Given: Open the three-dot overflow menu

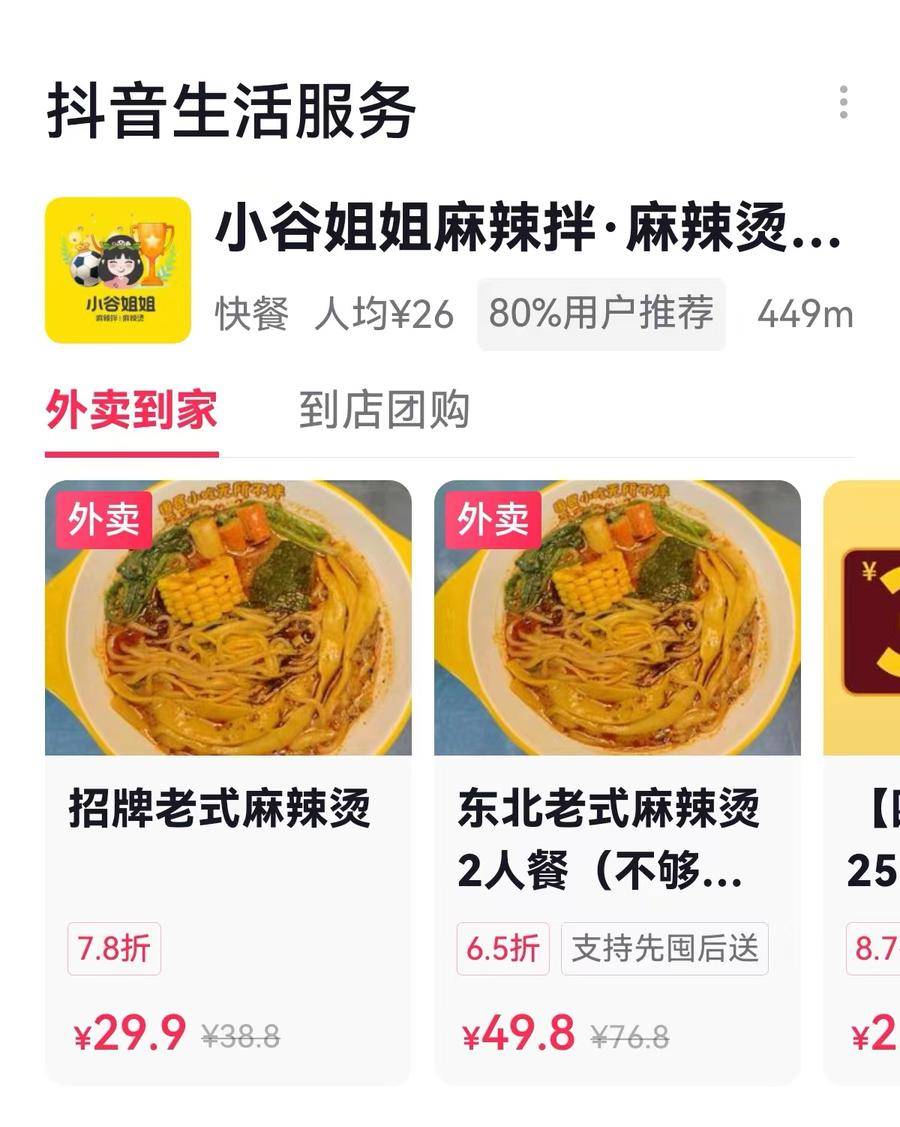Looking at the screenshot, I should (844, 103).
